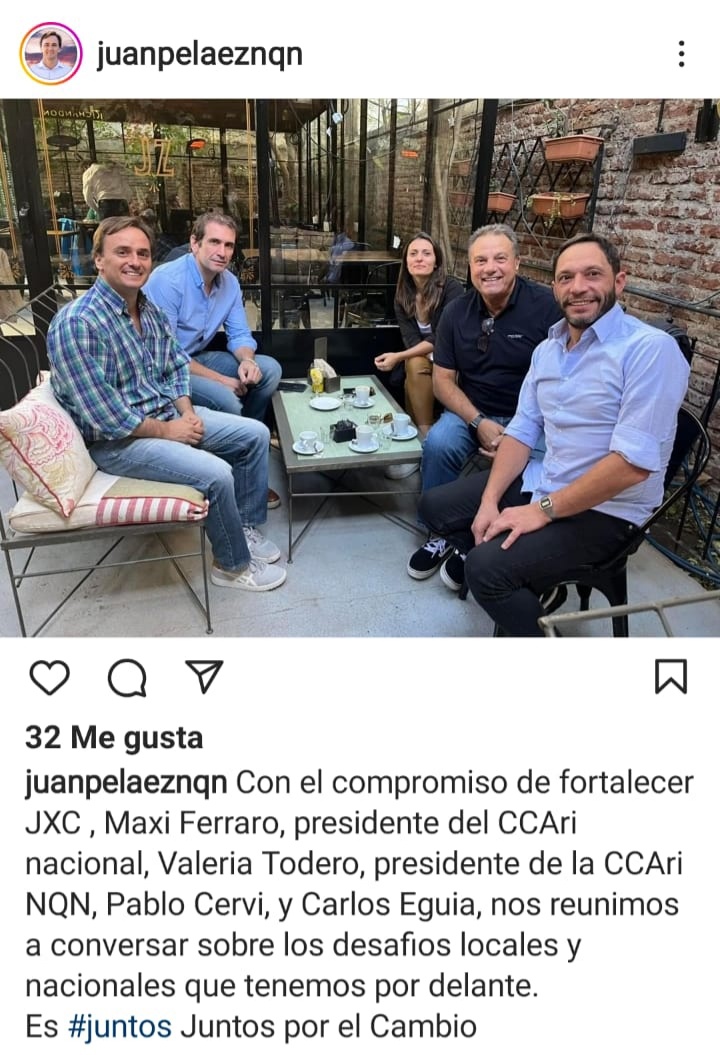Open the post's three-dot overflow menu
The height and width of the screenshot is (1055, 720).
(681, 54)
